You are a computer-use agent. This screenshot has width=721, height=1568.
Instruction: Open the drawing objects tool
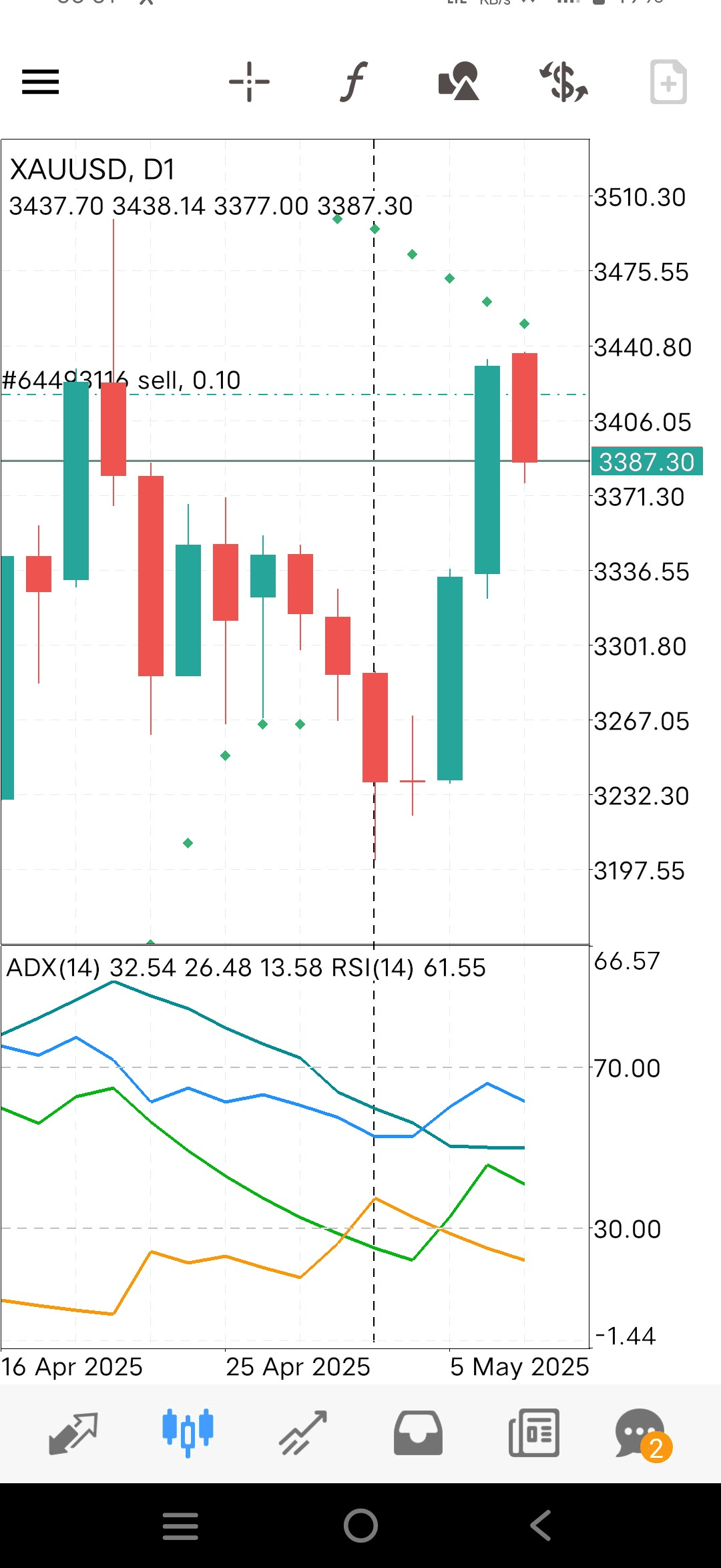[459, 82]
